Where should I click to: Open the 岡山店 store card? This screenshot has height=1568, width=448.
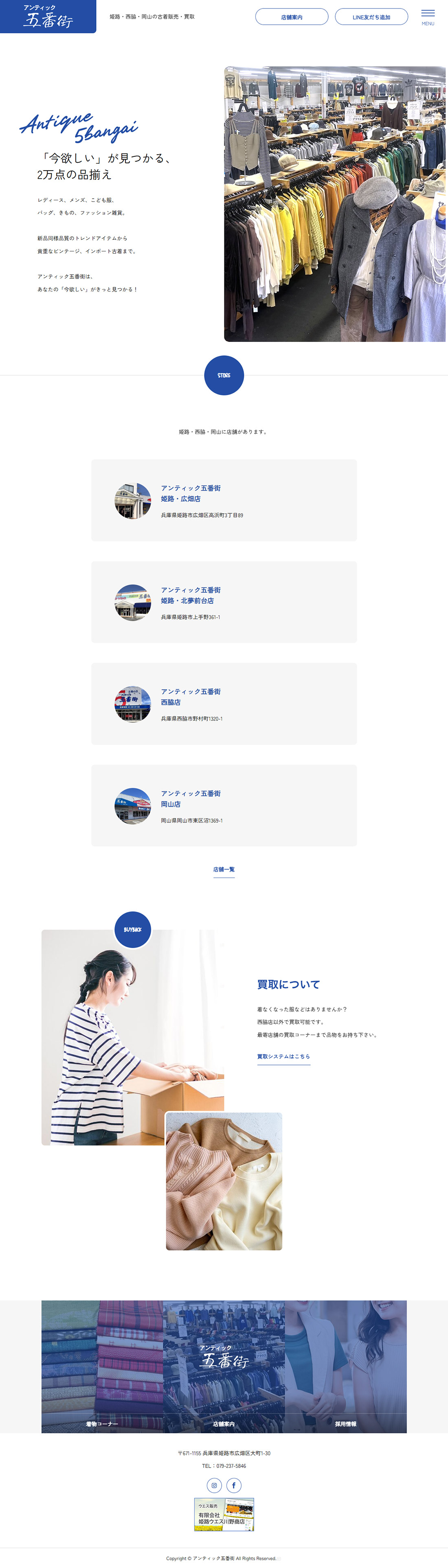224,805
